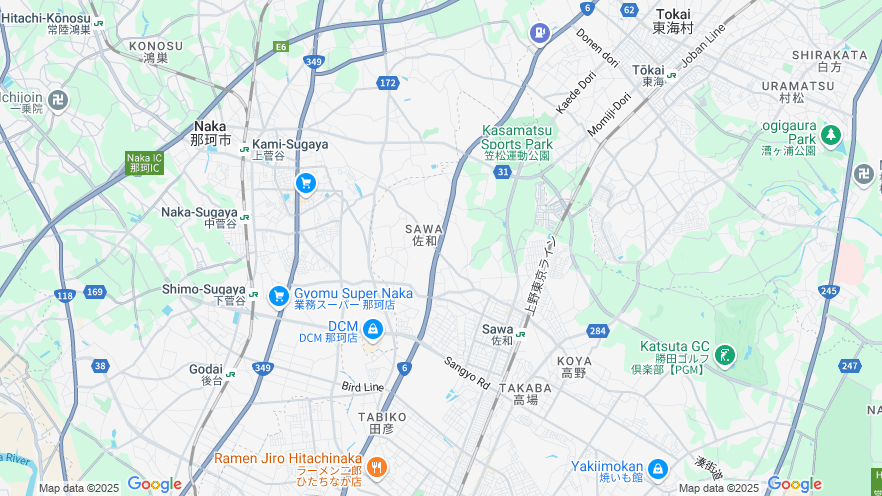
Task: Open the Kasamatsu Sports Park label
Action: coord(517,137)
